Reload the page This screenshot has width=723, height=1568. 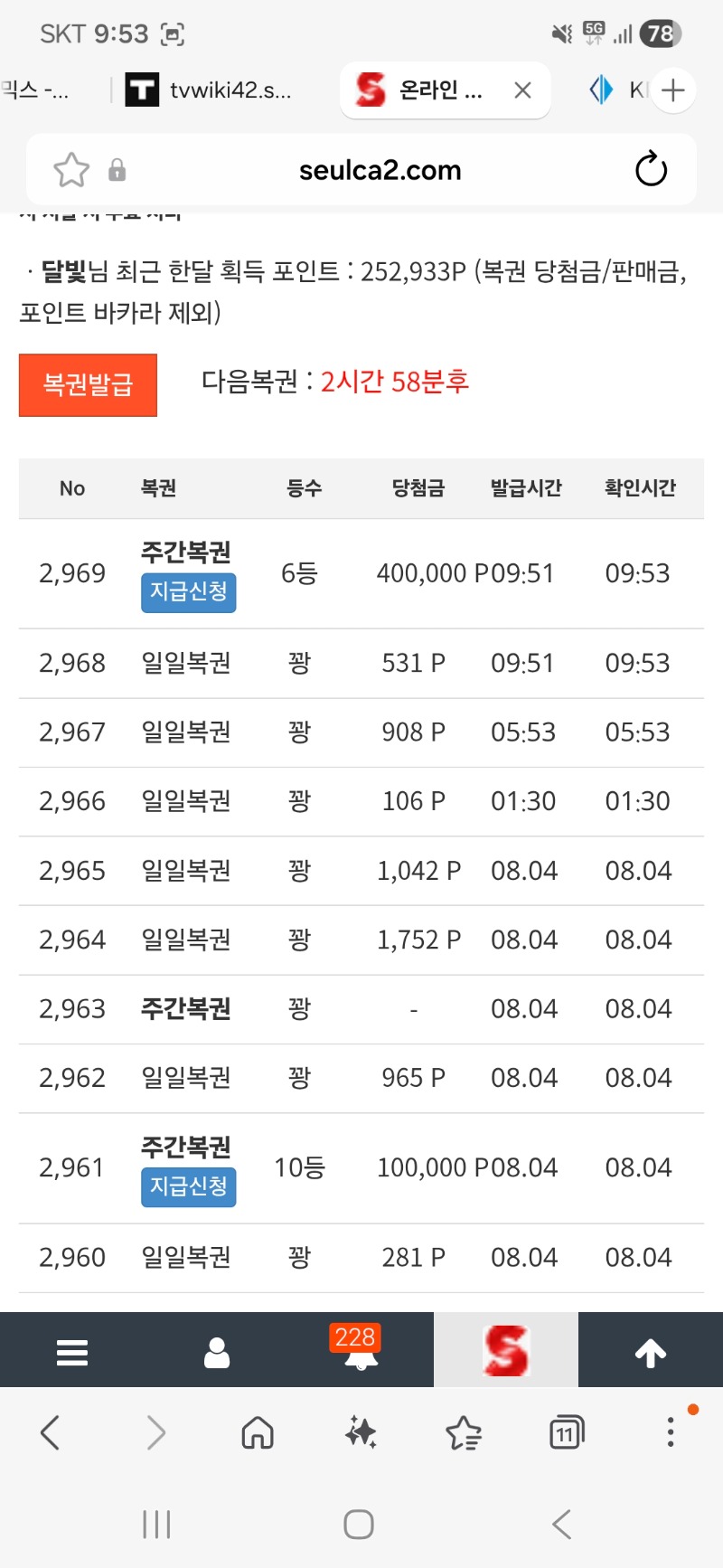point(651,170)
